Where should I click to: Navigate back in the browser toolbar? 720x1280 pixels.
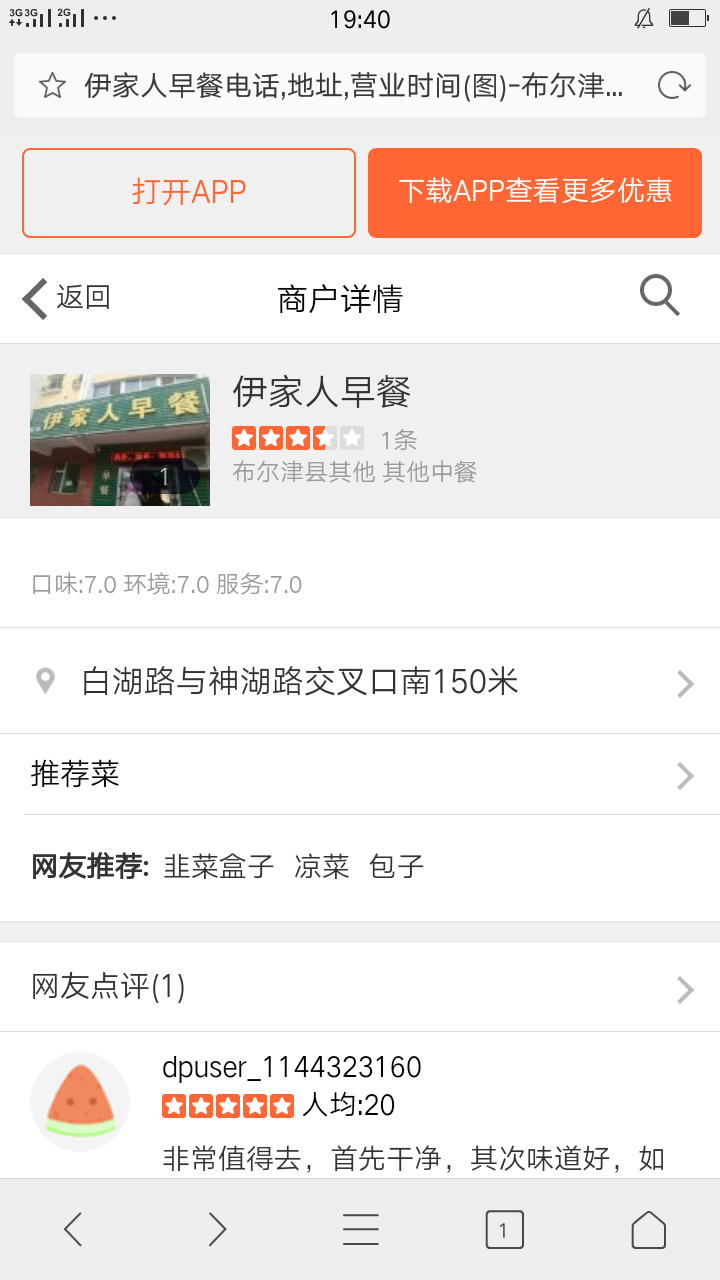(73, 1229)
